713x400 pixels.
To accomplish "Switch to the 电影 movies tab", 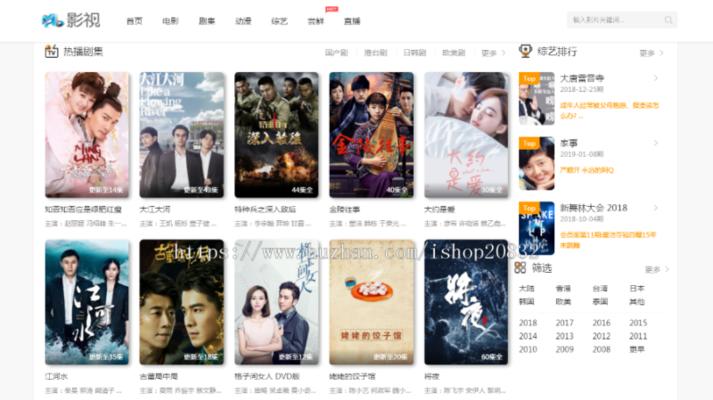I will [x=170, y=21].
